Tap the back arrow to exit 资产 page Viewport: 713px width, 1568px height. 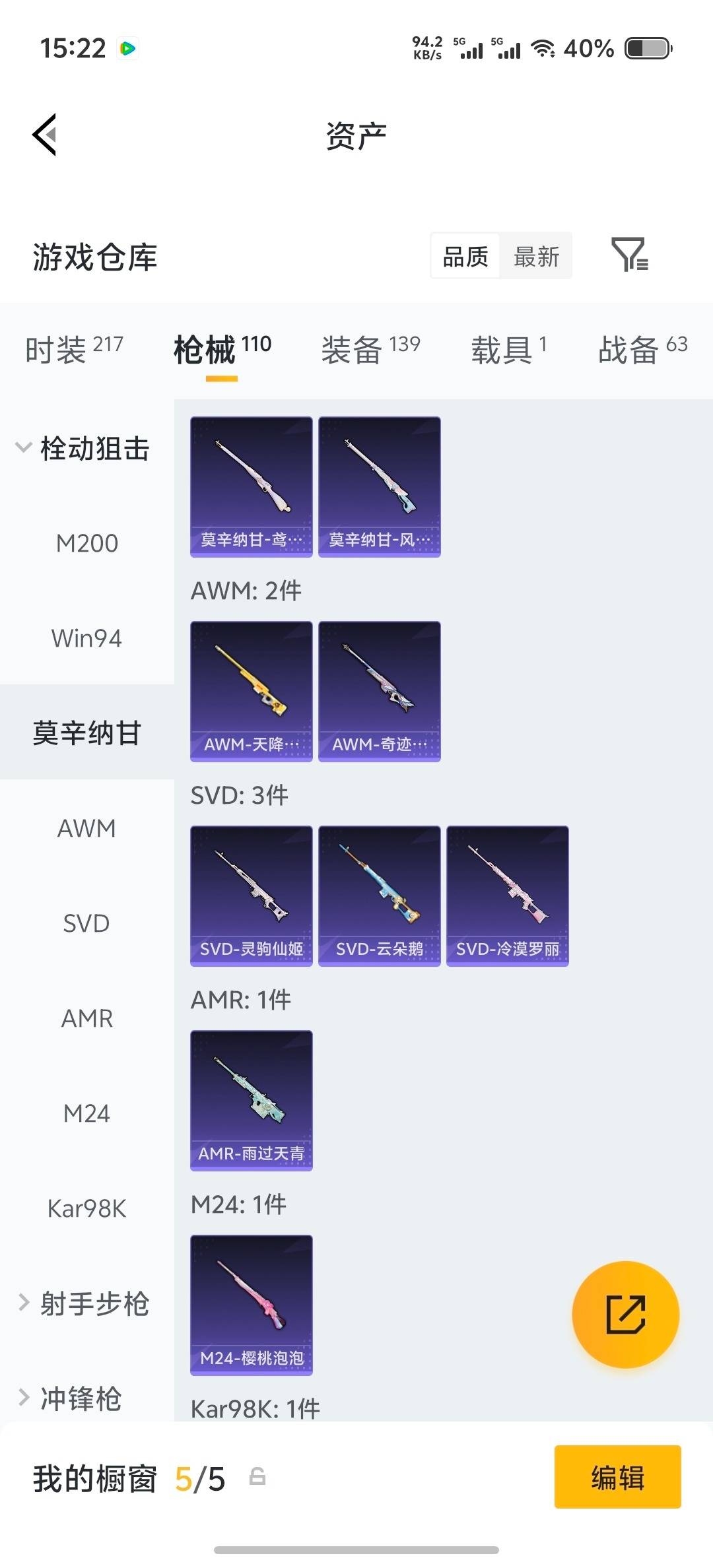[x=45, y=135]
